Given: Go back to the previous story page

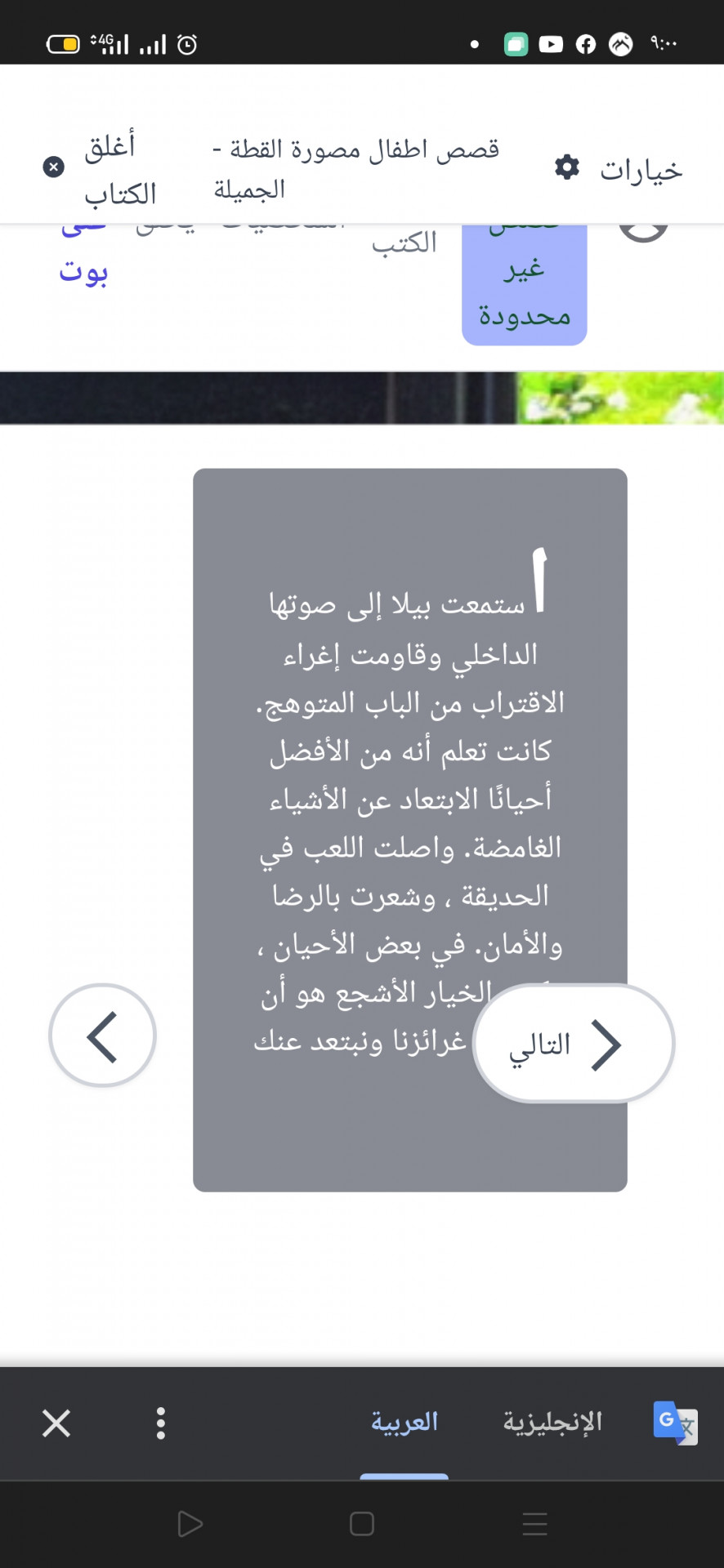Looking at the screenshot, I should (x=102, y=1036).
